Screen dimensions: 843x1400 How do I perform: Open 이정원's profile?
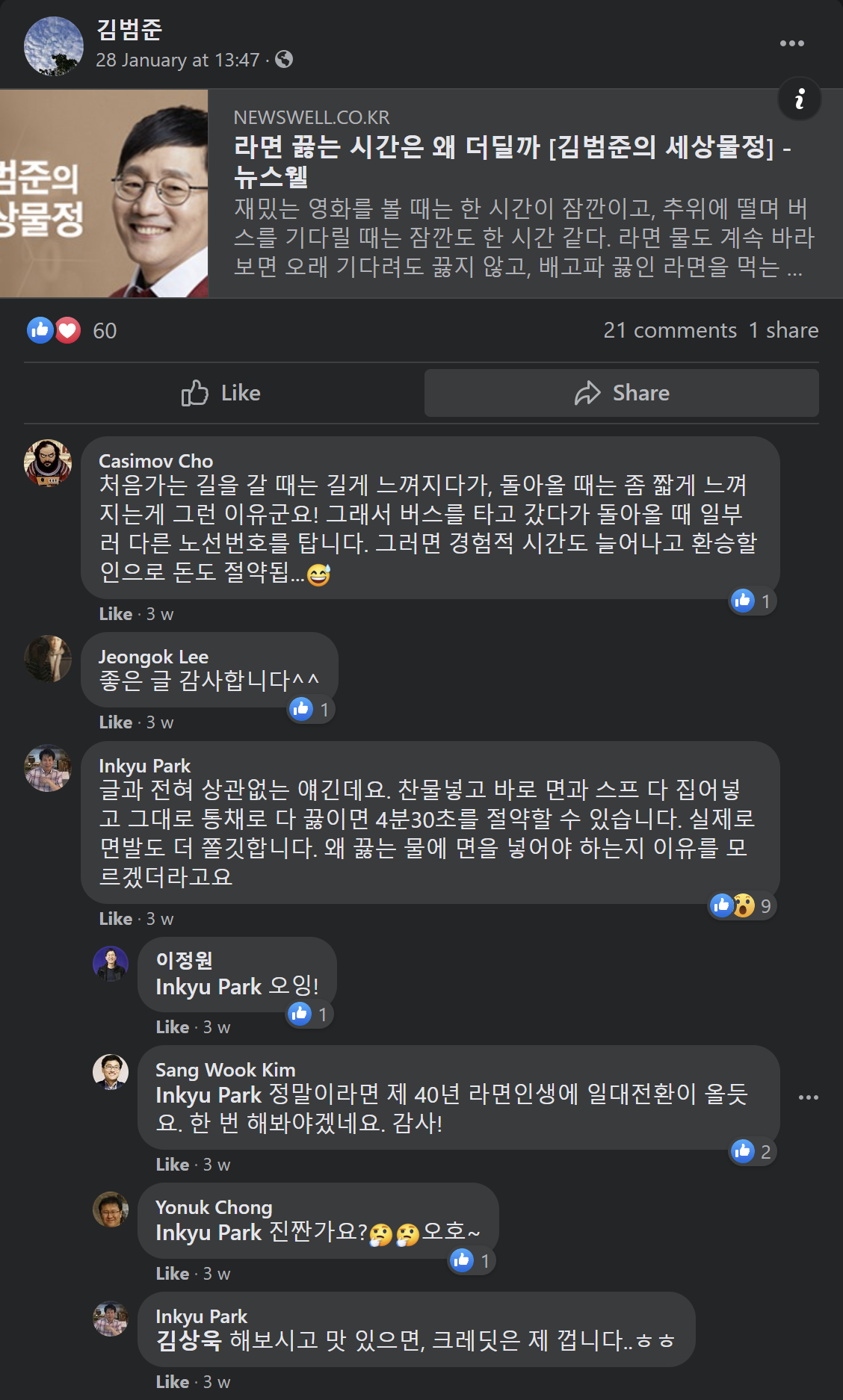point(184,960)
